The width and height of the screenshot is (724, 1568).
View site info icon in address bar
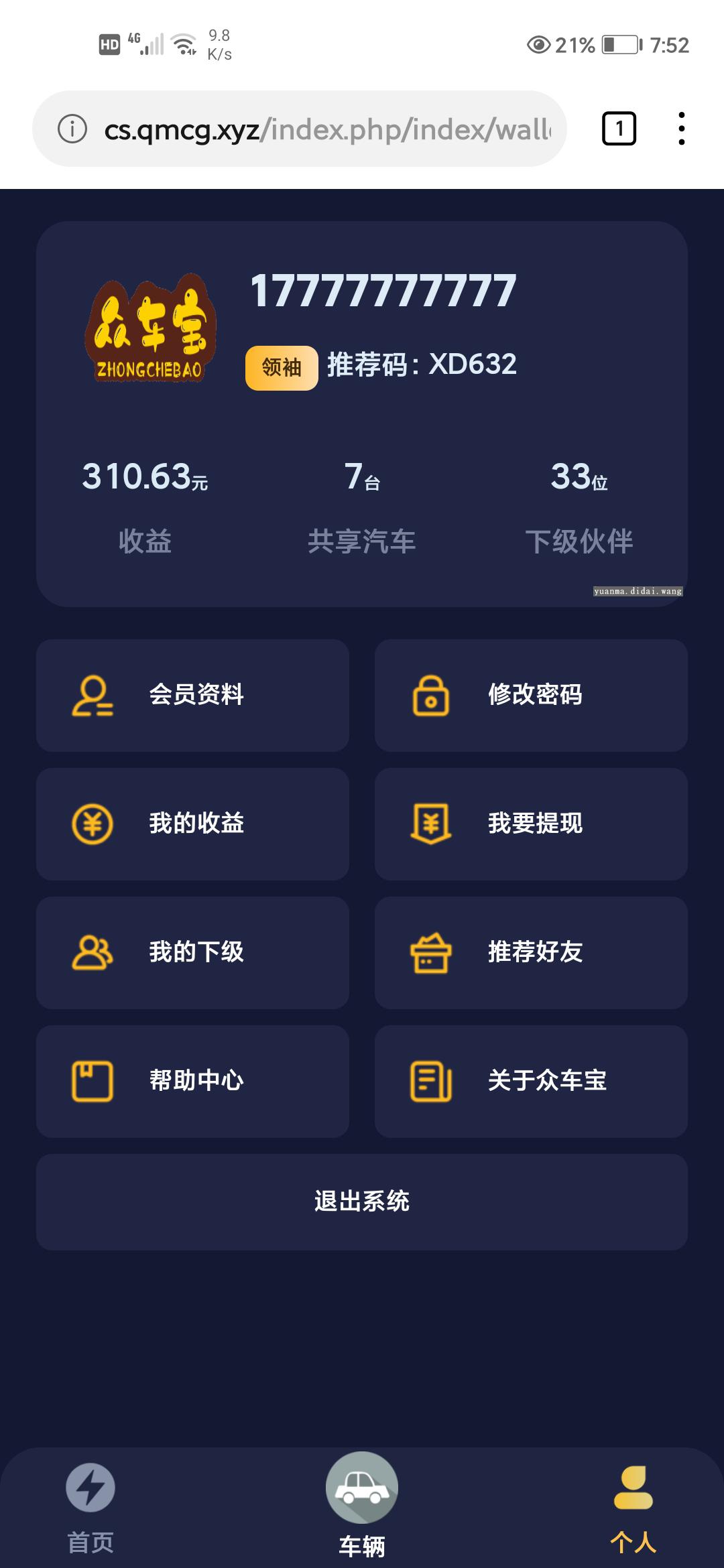click(72, 129)
